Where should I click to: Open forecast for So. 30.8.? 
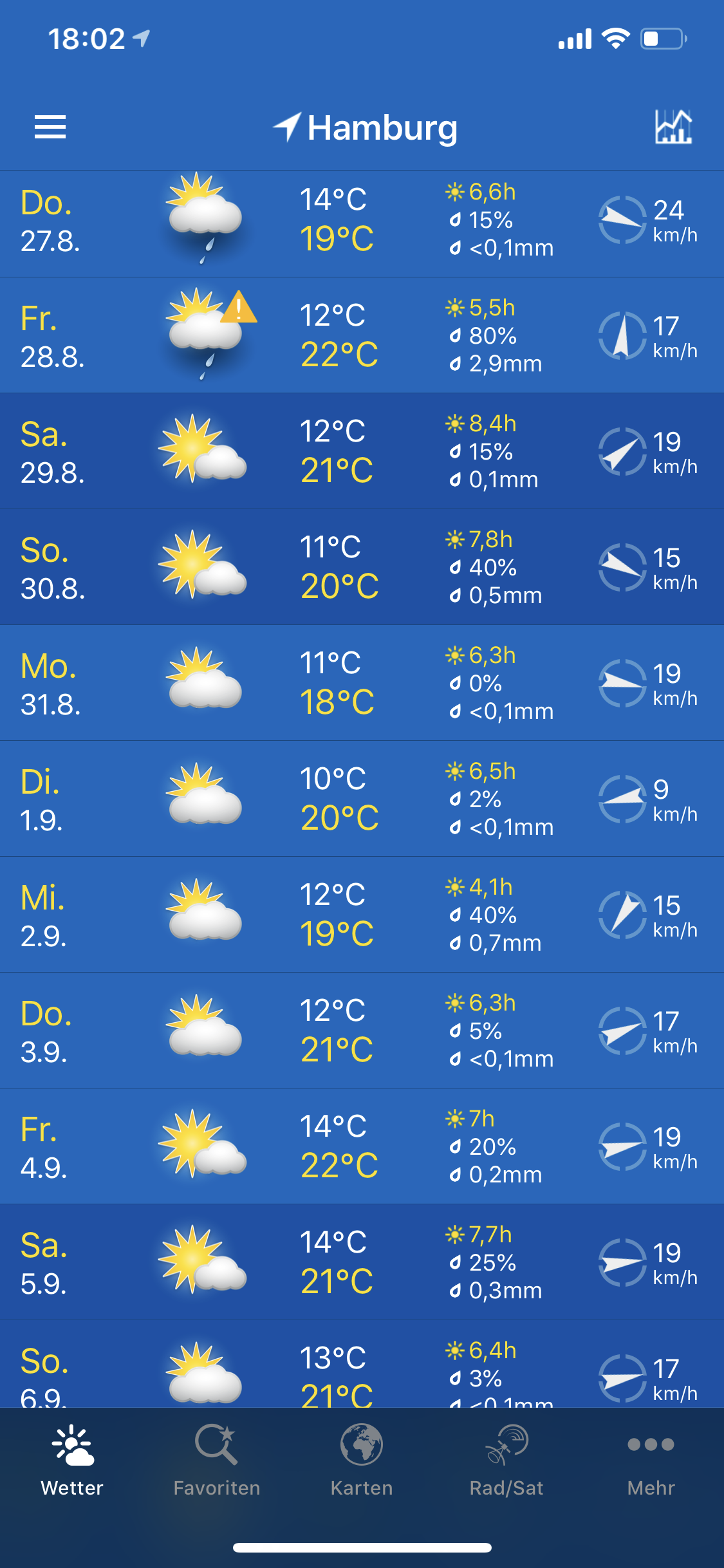pyautogui.click(x=362, y=567)
